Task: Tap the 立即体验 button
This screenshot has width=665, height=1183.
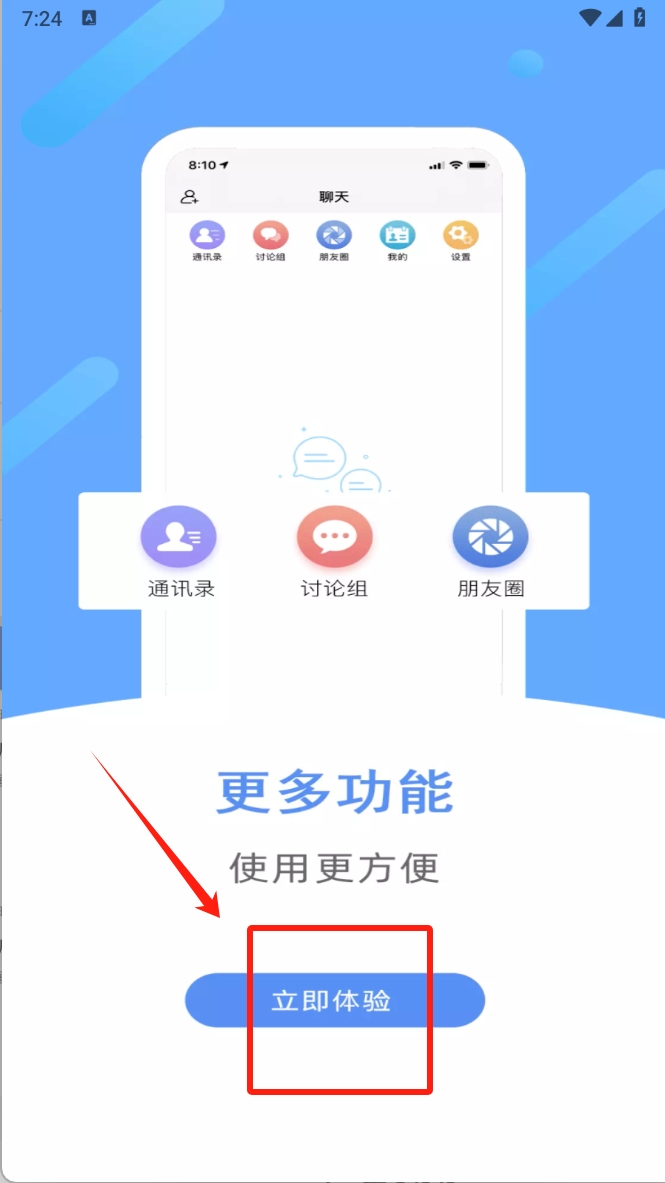Action: point(334,1000)
